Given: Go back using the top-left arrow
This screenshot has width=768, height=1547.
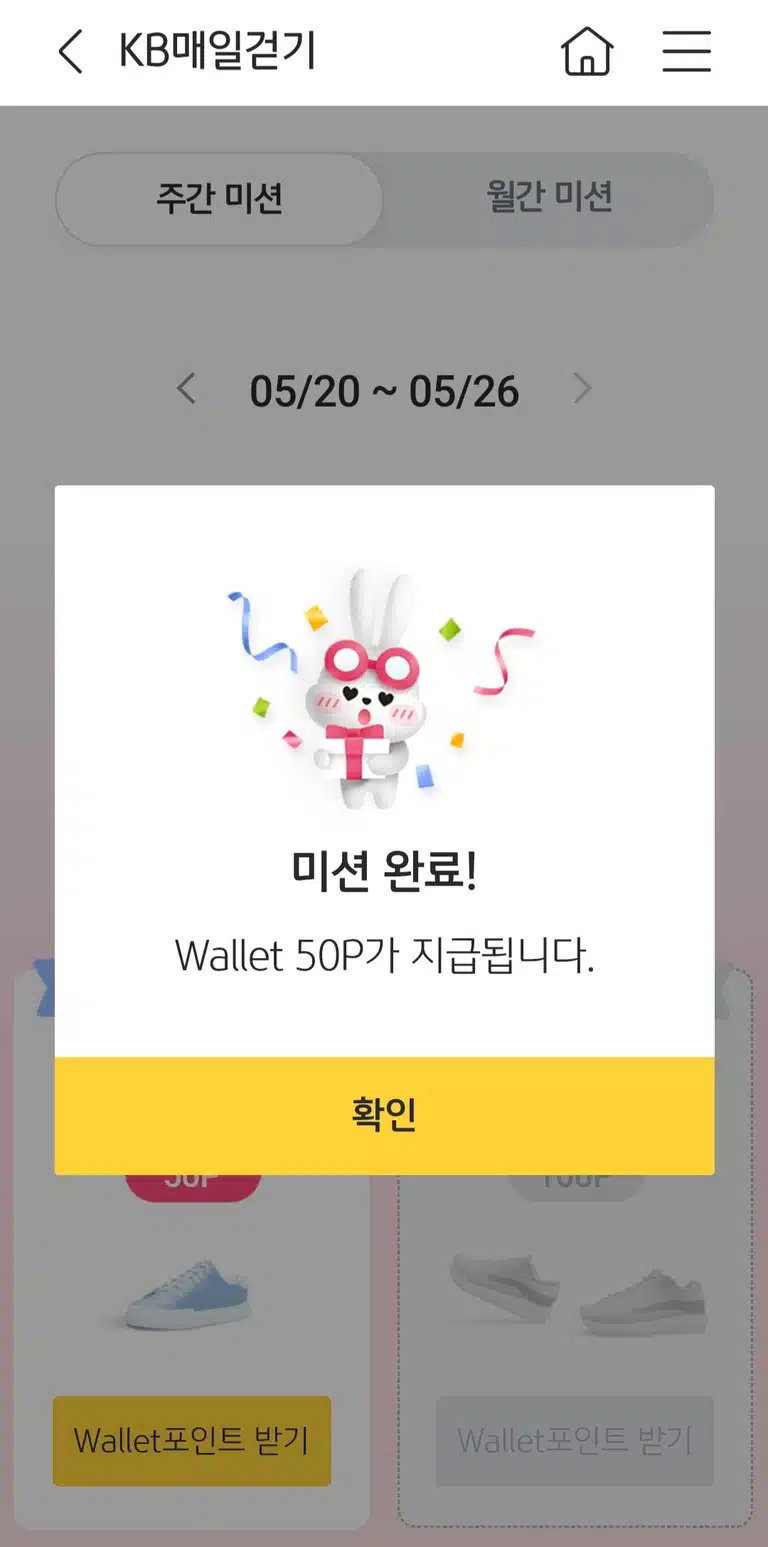Looking at the screenshot, I should click(70, 52).
